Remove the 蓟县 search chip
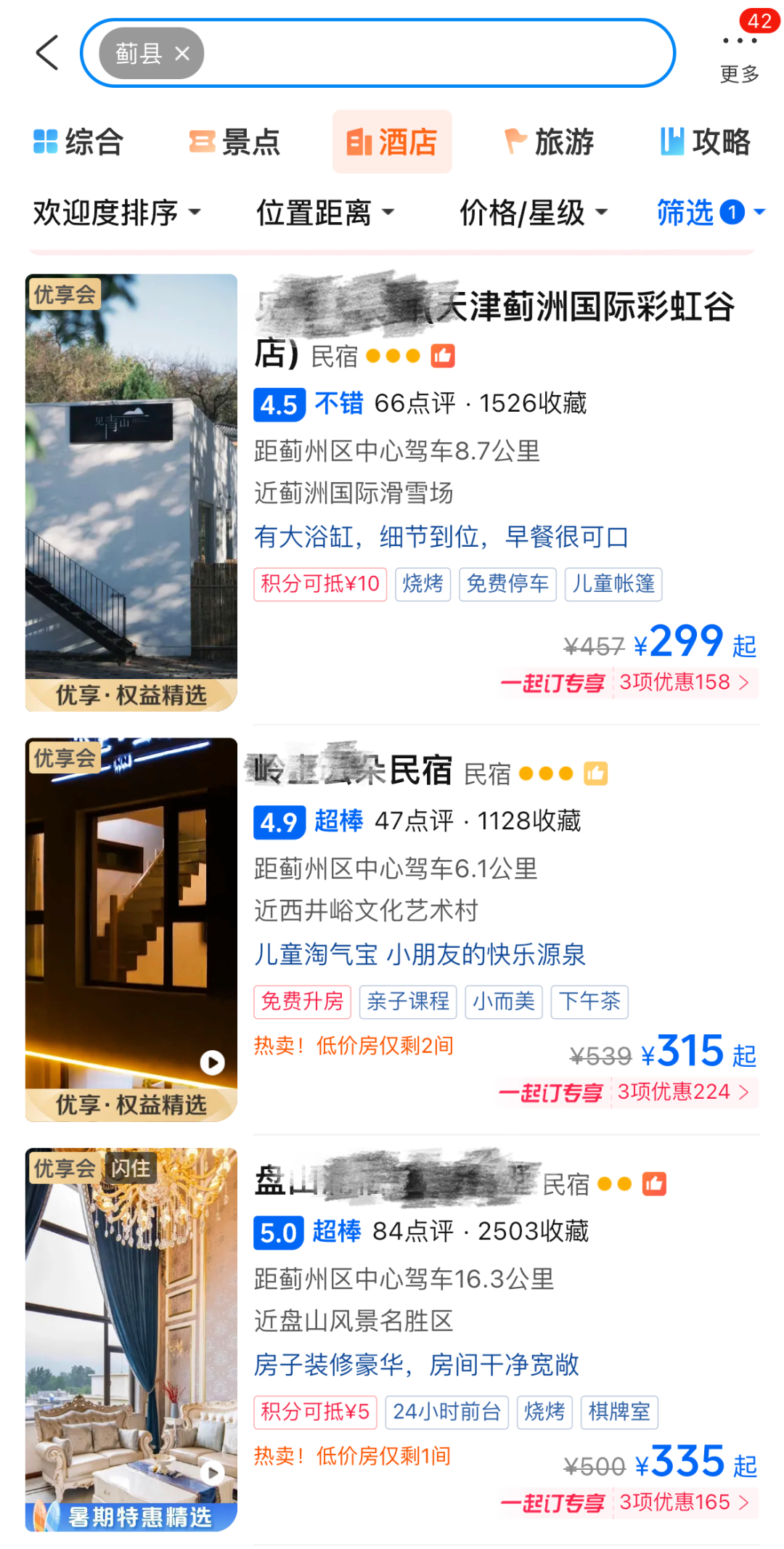The image size is (784, 1549). (x=182, y=53)
